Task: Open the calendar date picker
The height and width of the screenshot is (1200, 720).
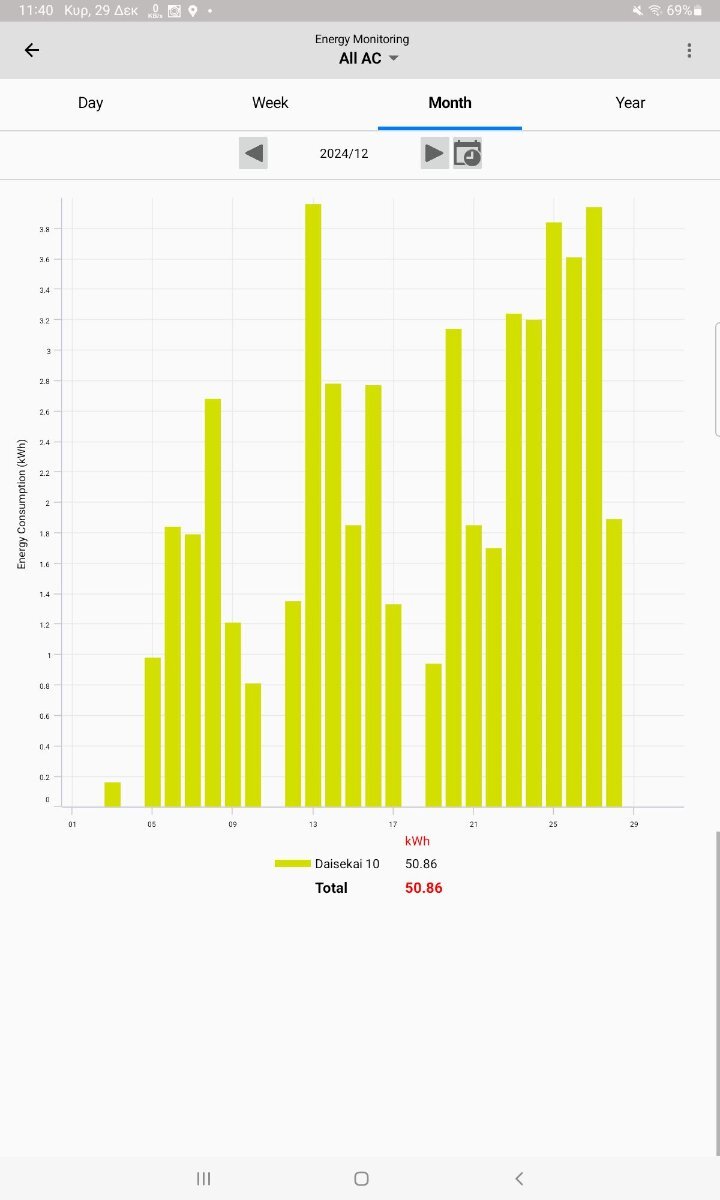Action: tap(467, 153)
